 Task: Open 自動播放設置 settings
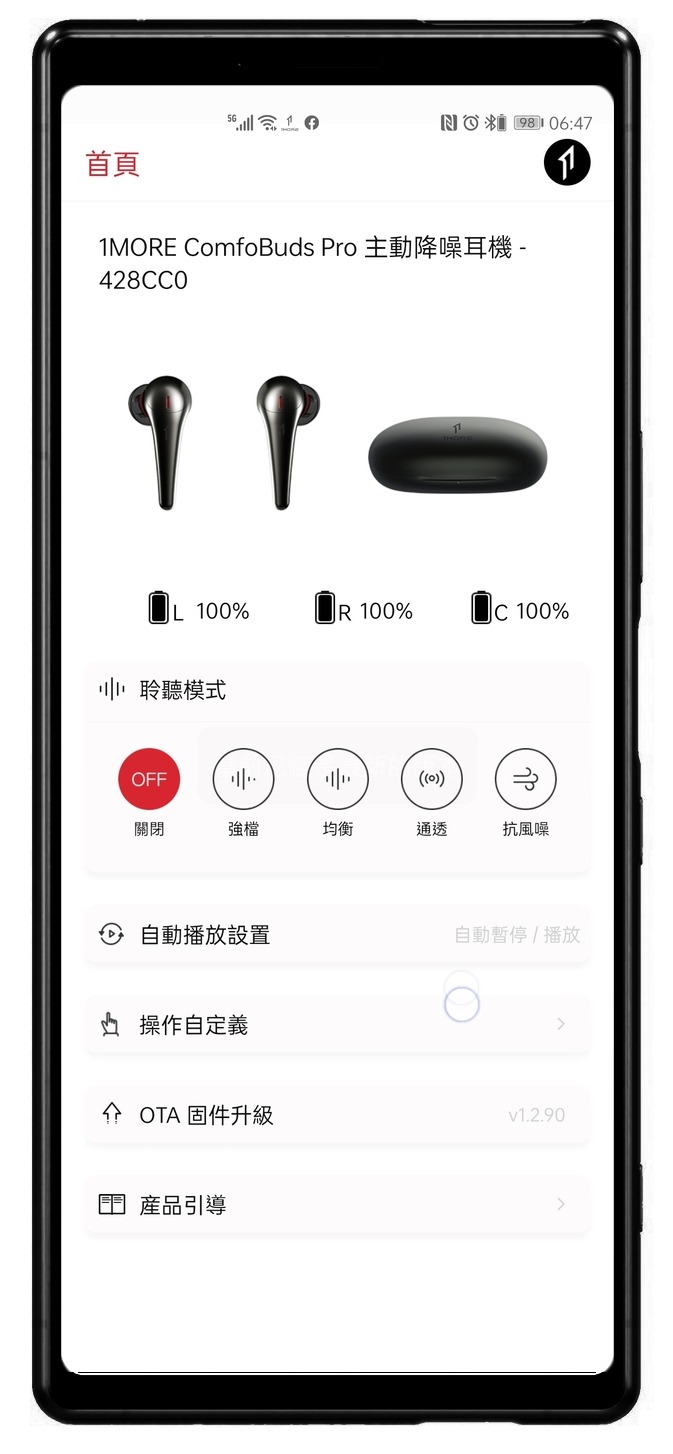point(337,935)
